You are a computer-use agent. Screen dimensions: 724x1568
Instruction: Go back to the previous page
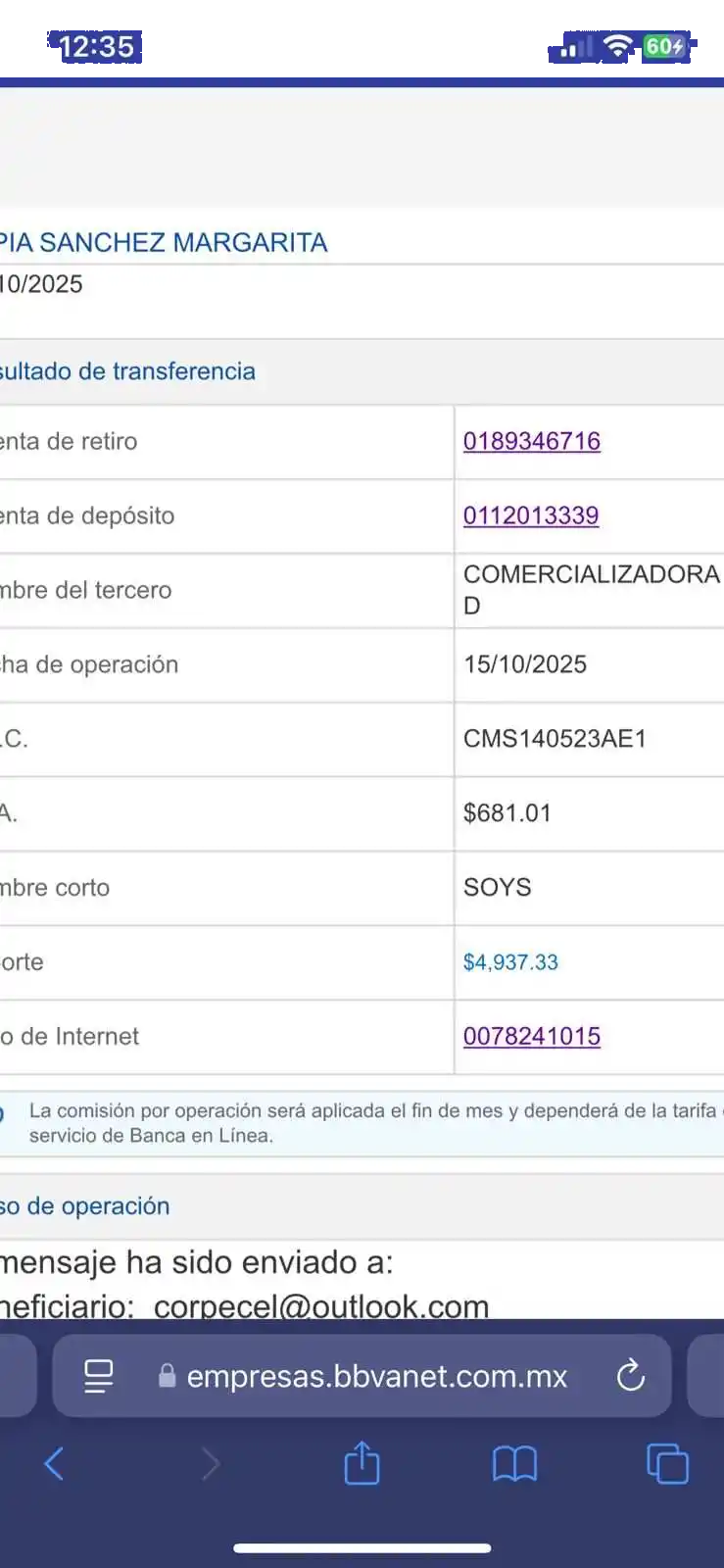point(54,1464)
